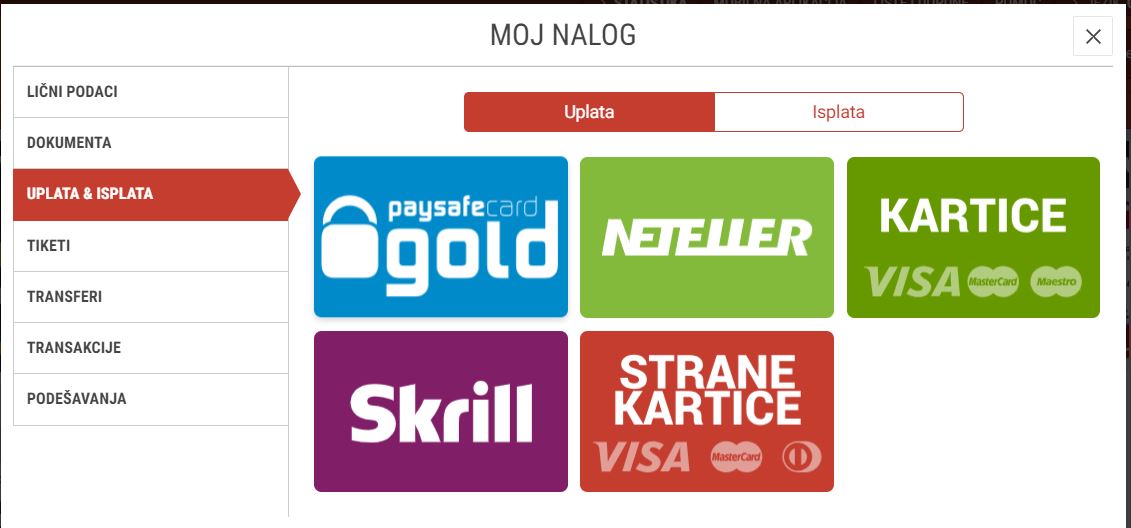Choose paysafecard gold payment method
The image size is (1131, 528).
point(440,237)
